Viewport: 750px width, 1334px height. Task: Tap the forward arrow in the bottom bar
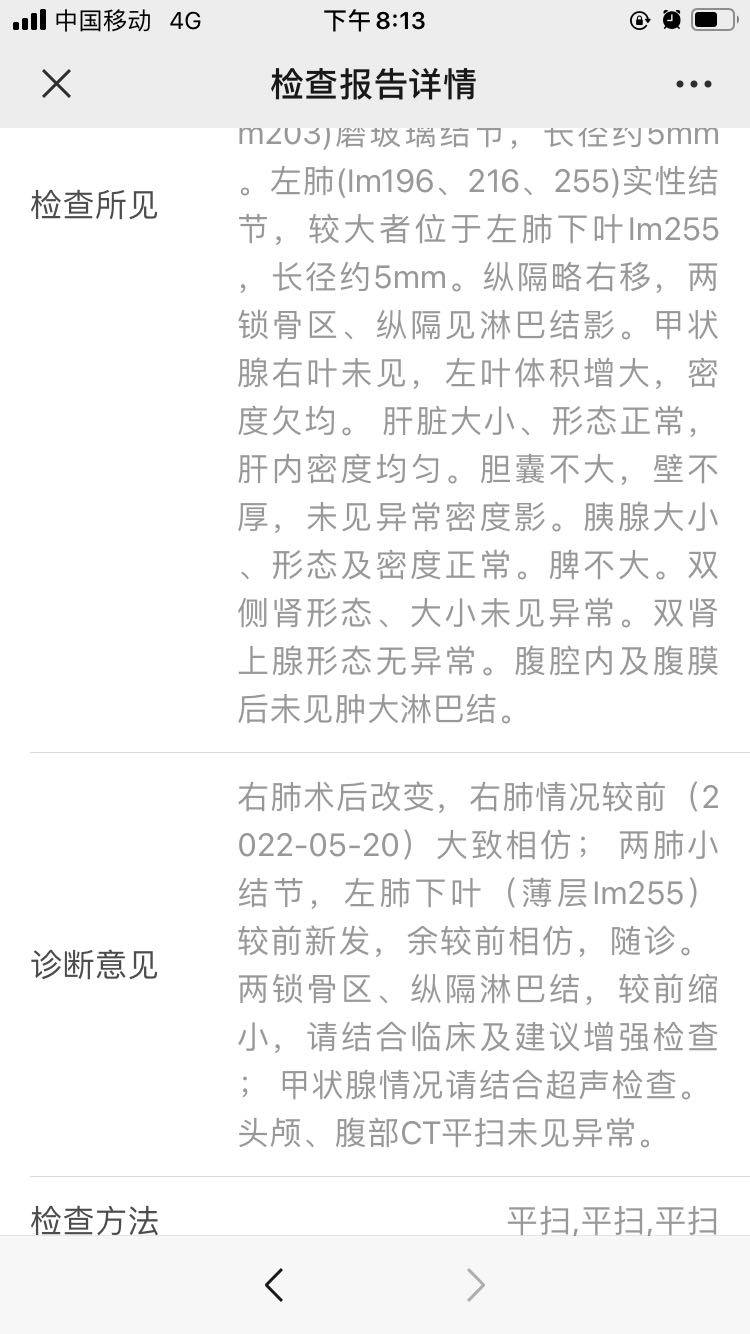(476, 1285)
